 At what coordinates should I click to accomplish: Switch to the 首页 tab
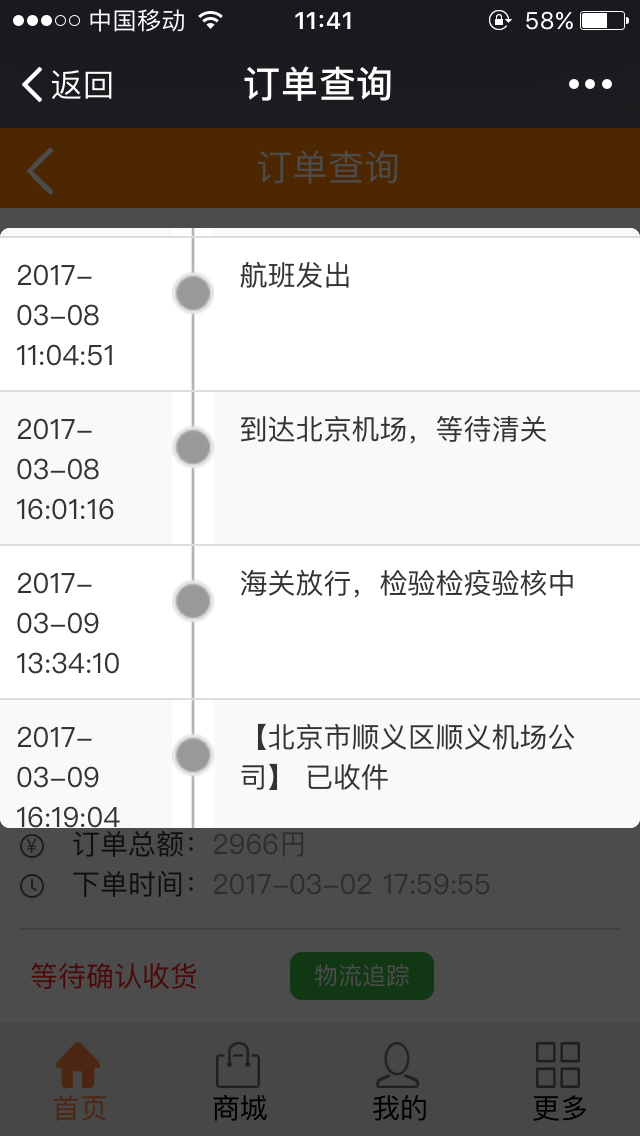[79, 1081]
